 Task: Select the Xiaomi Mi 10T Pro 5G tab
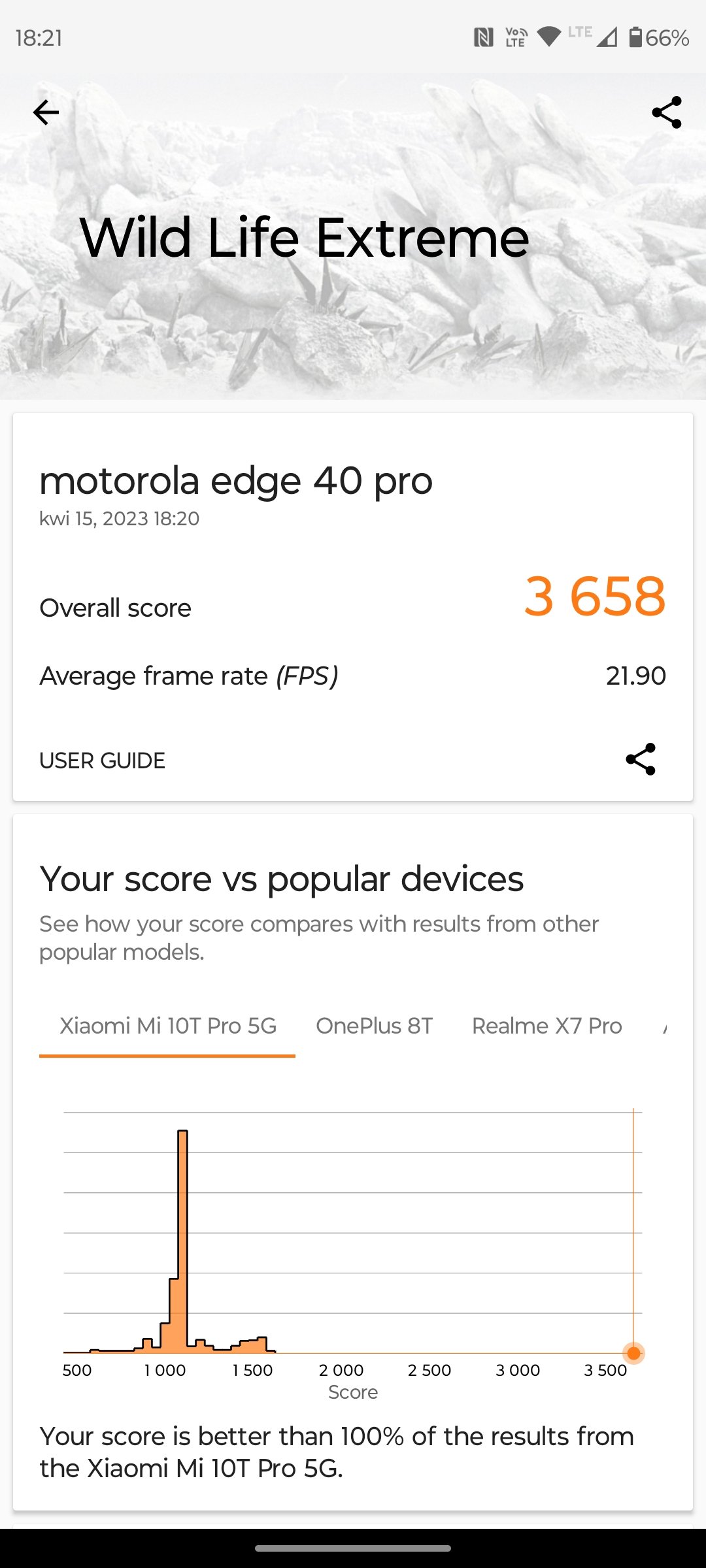167,1026
